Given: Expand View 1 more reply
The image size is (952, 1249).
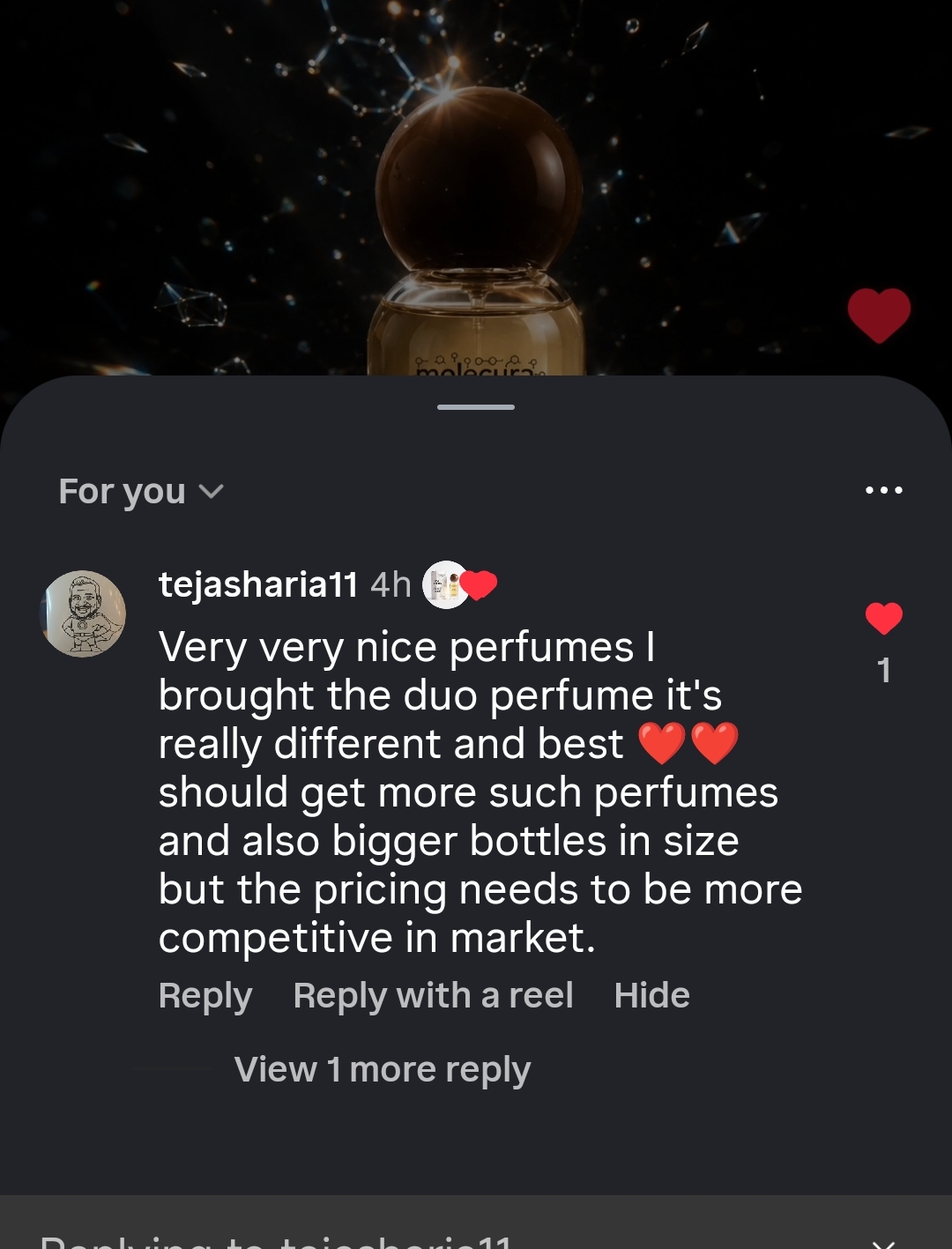Looking at the screenshot, I should pyautogui.click(x=383, y=1070).
